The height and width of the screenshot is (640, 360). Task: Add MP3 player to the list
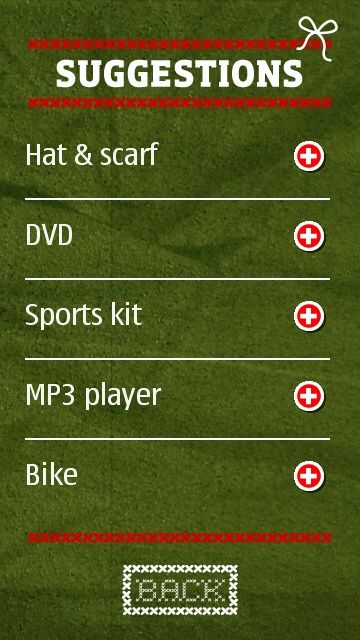(309, 396)
